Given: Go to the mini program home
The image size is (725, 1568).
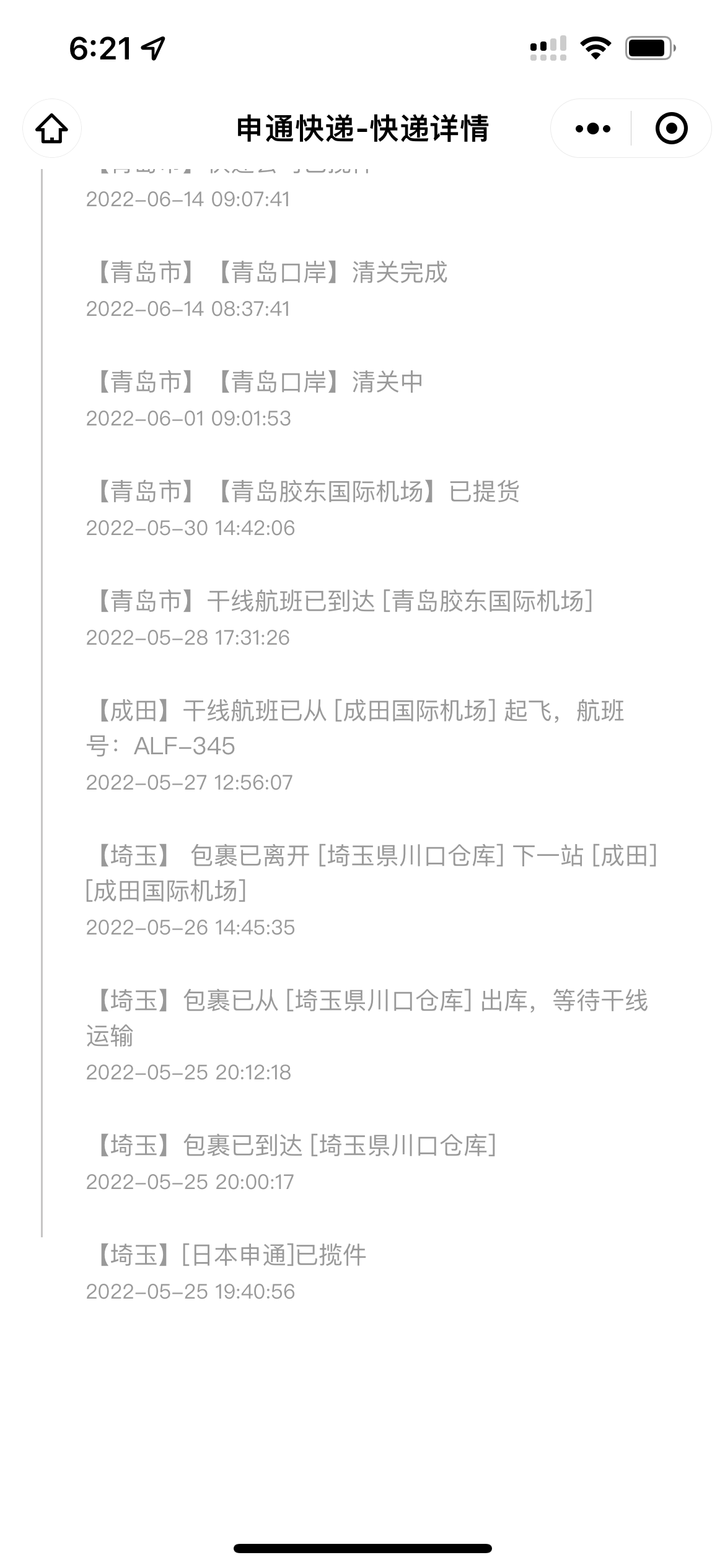Looking at the screenshot, I should pos(52,128).
